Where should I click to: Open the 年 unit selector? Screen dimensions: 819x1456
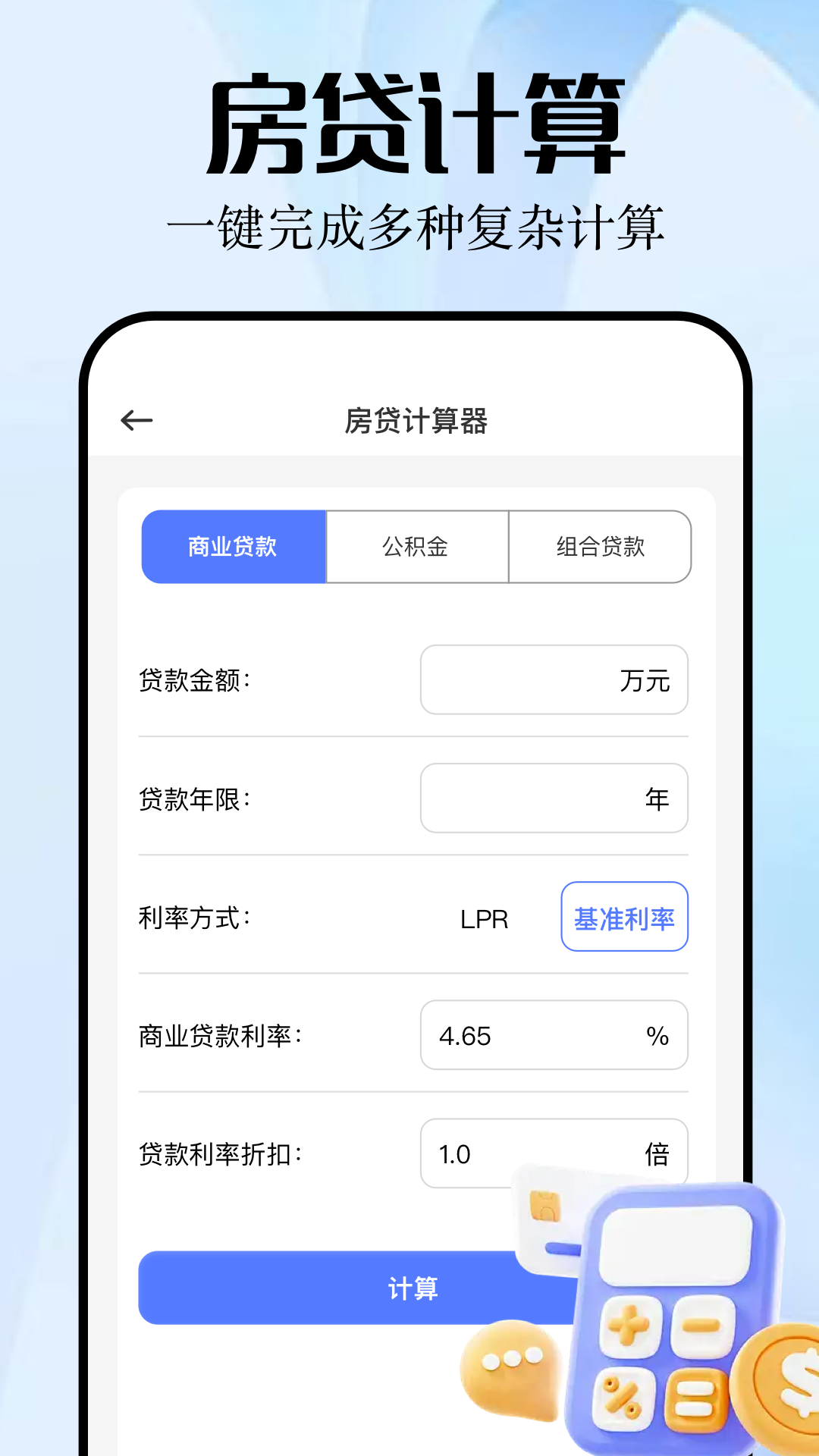point(659,799)
